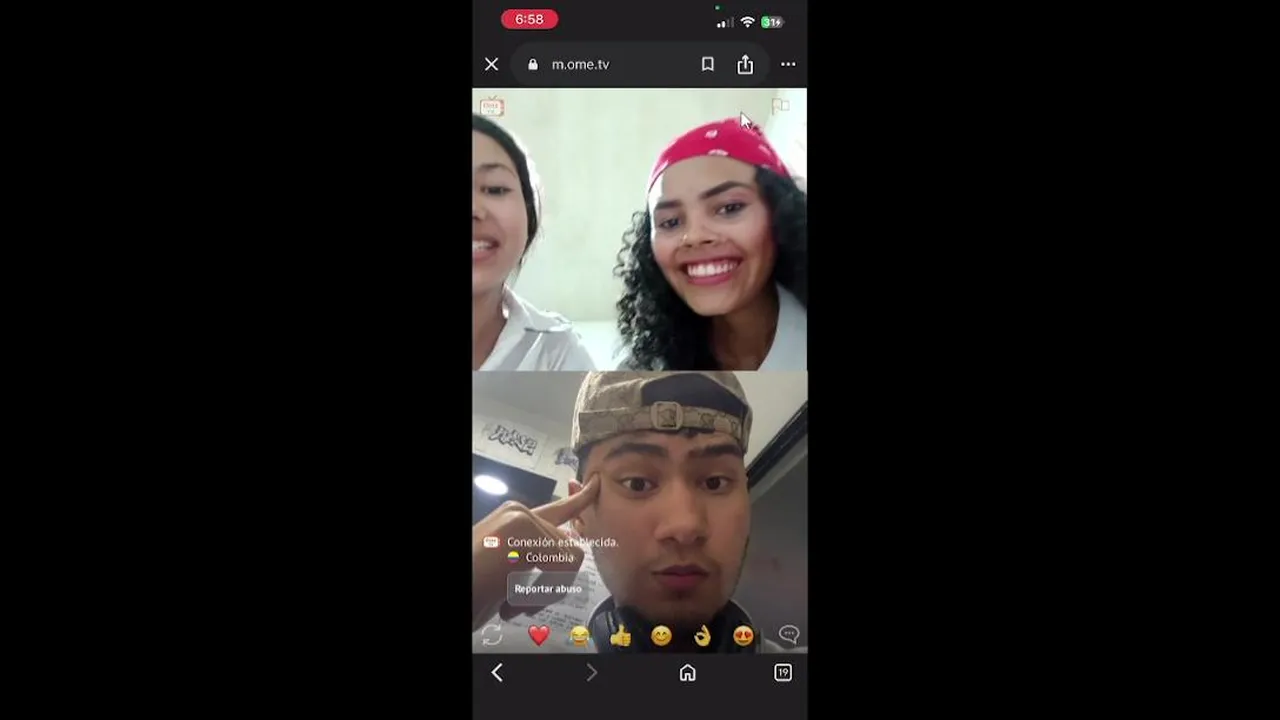Skip to next stranger with refresh icon
This screenshot has width=1280, height=720.
point(492,635)
